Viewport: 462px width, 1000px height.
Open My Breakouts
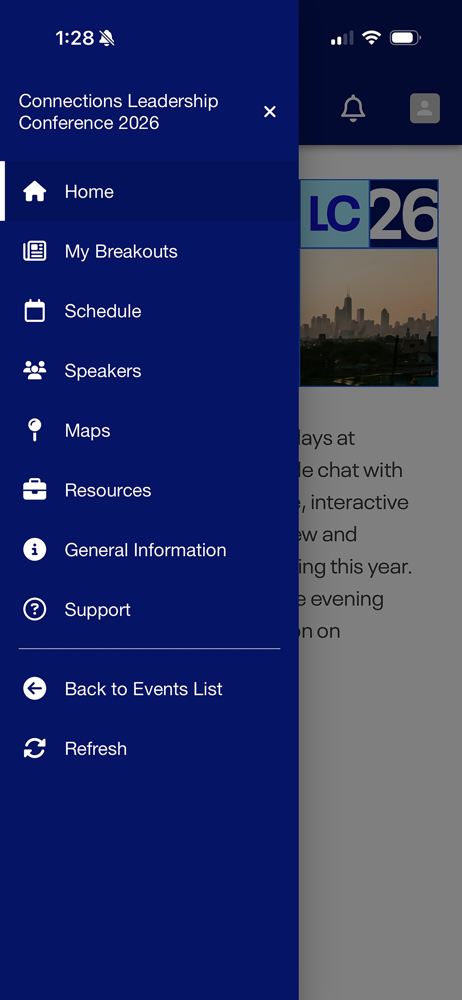tap(149, 251)
